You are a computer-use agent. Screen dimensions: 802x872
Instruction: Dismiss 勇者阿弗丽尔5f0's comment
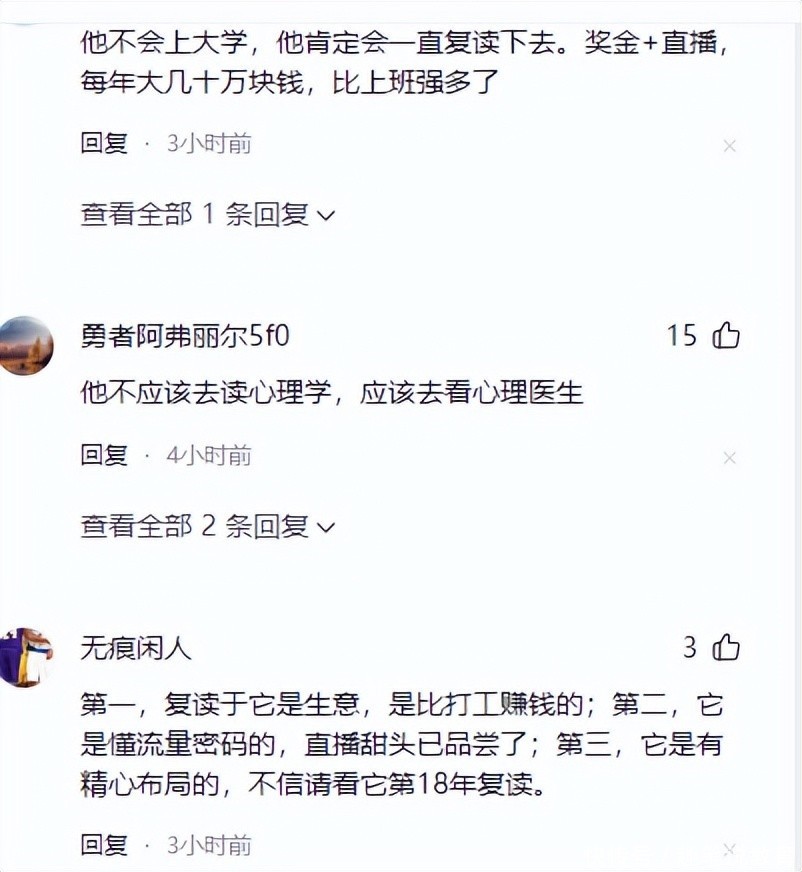pyautogui.click(x=729, y=458)
